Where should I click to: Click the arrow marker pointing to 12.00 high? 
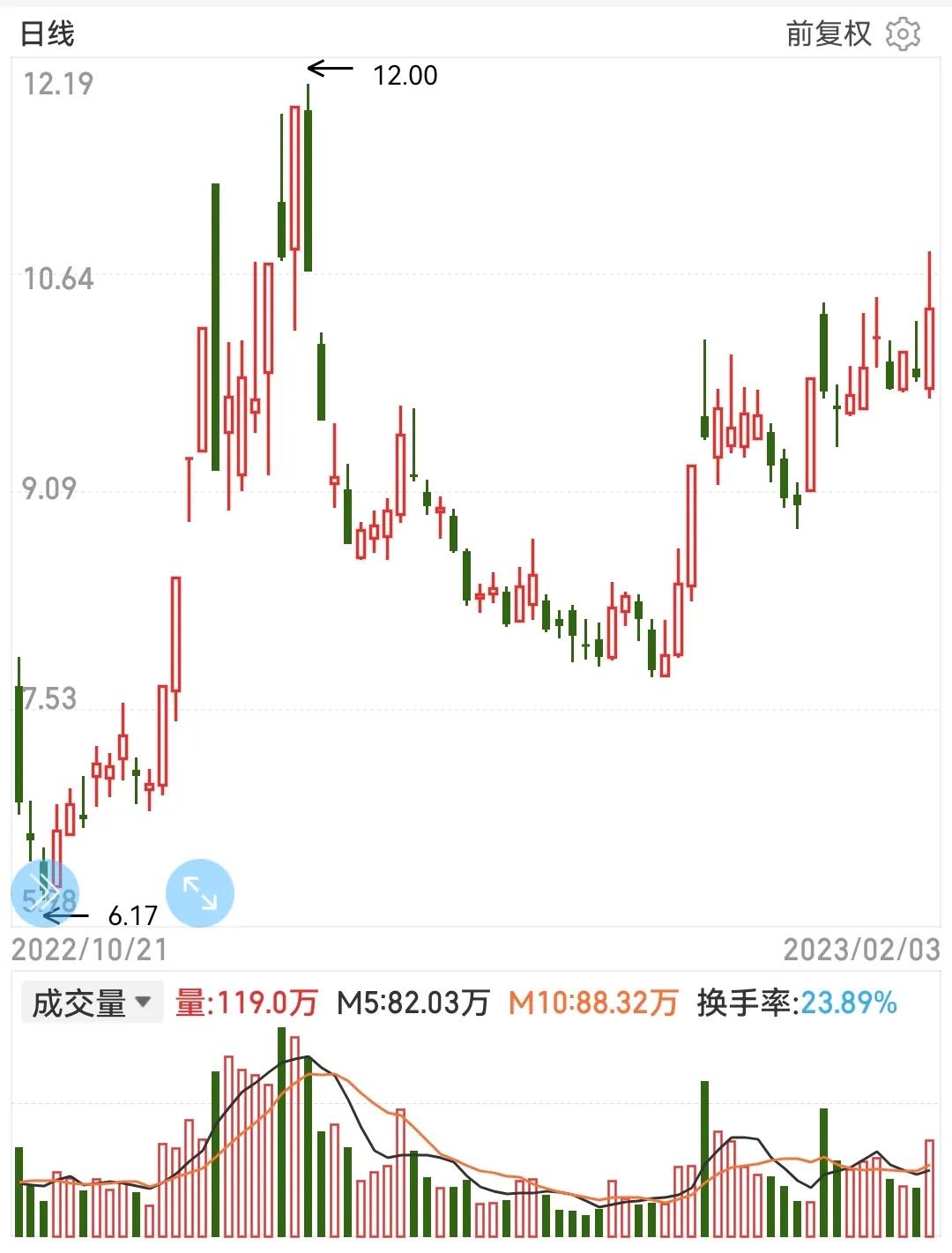click(x=331, y=66)
